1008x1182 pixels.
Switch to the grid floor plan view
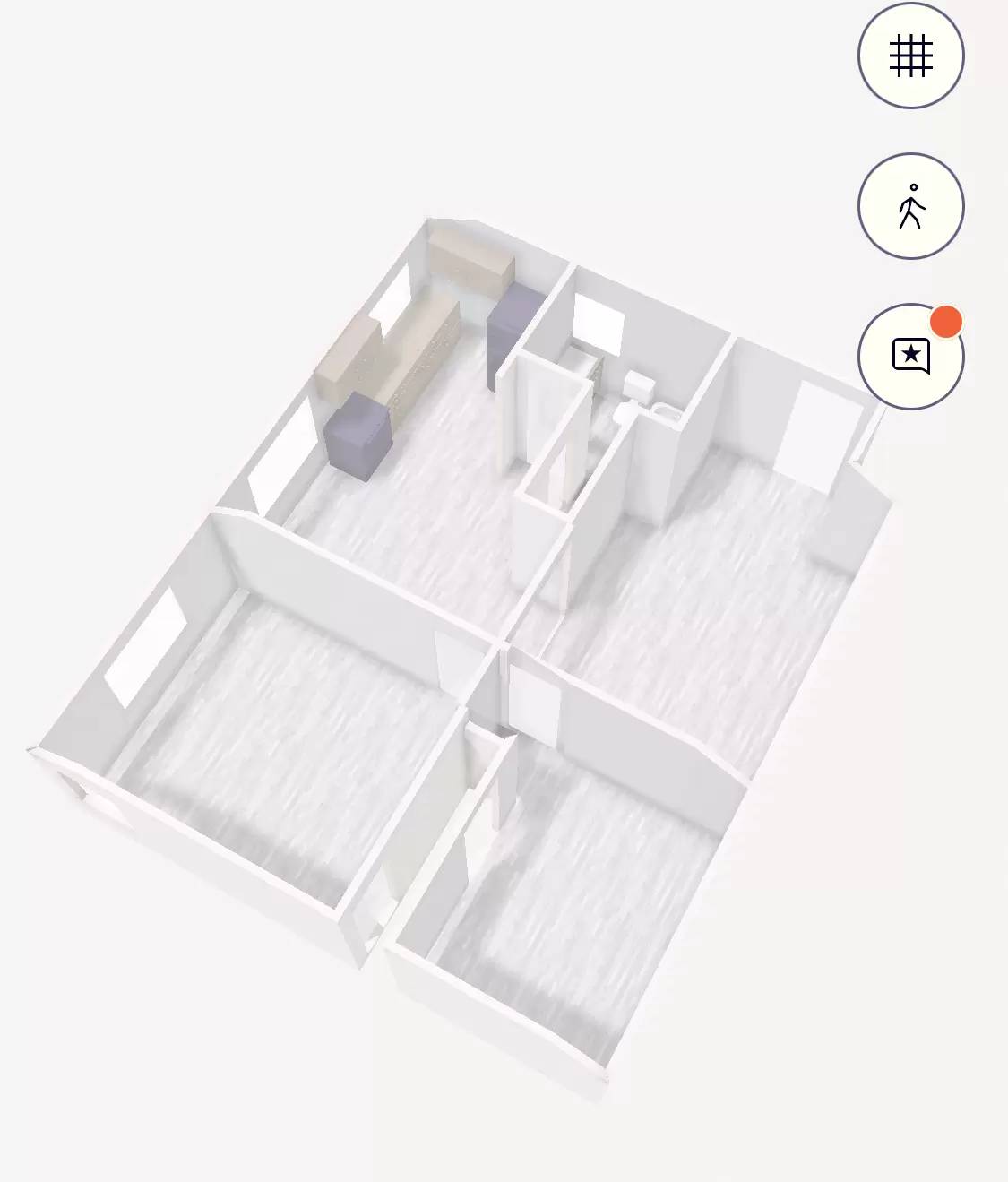pyautogui.click(x=910, y=56)
